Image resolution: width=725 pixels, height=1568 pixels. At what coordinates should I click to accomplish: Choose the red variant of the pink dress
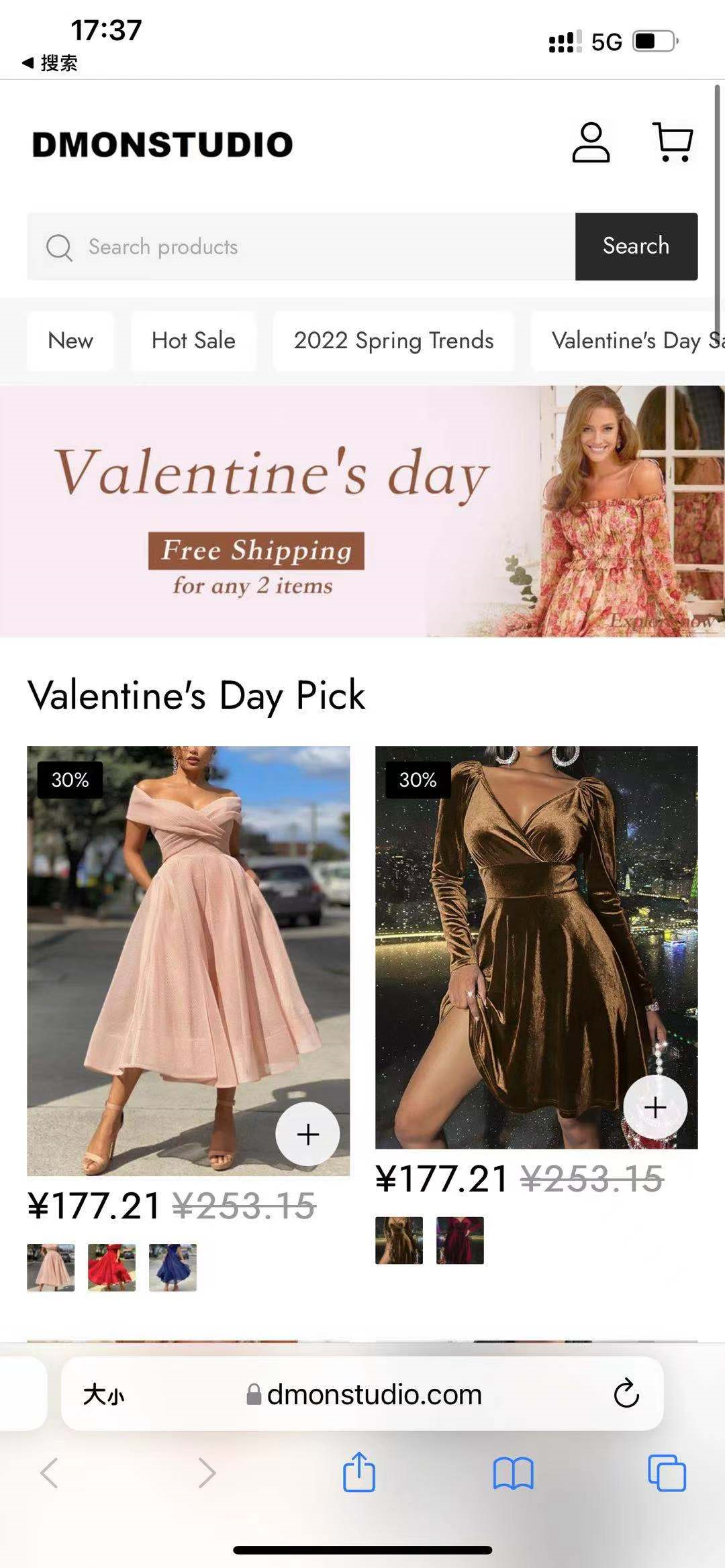(x=111, y=1267)
